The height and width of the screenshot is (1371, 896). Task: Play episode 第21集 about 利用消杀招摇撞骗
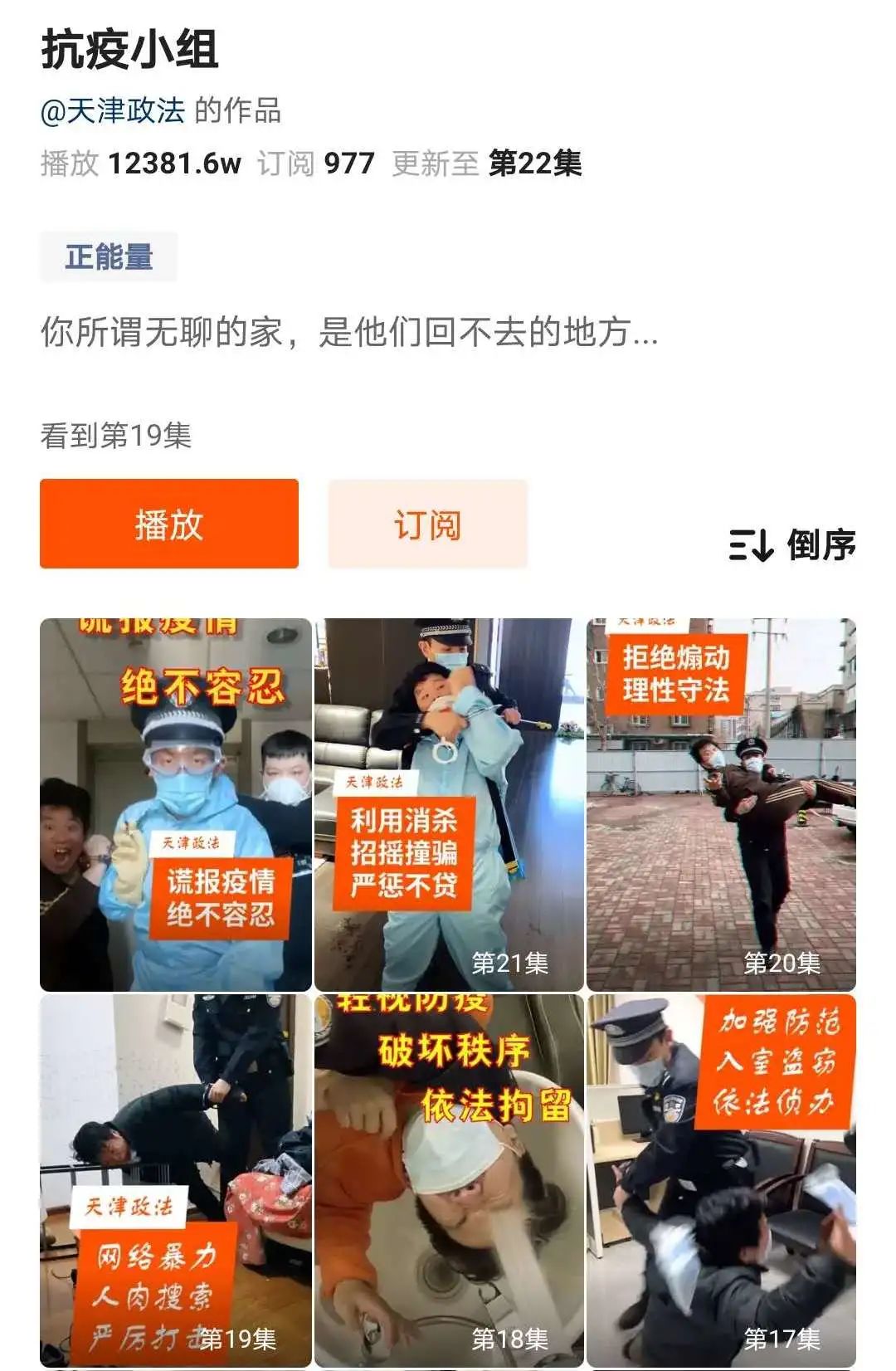(449, 804)
